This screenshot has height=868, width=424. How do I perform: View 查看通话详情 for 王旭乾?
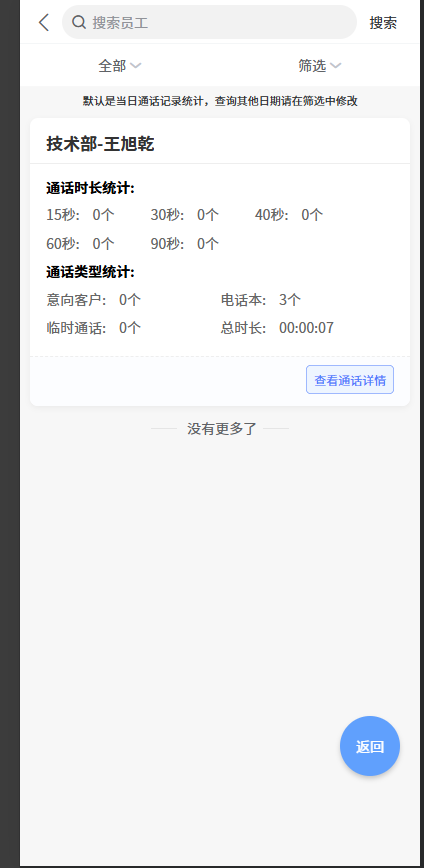(x=350, y=380)
